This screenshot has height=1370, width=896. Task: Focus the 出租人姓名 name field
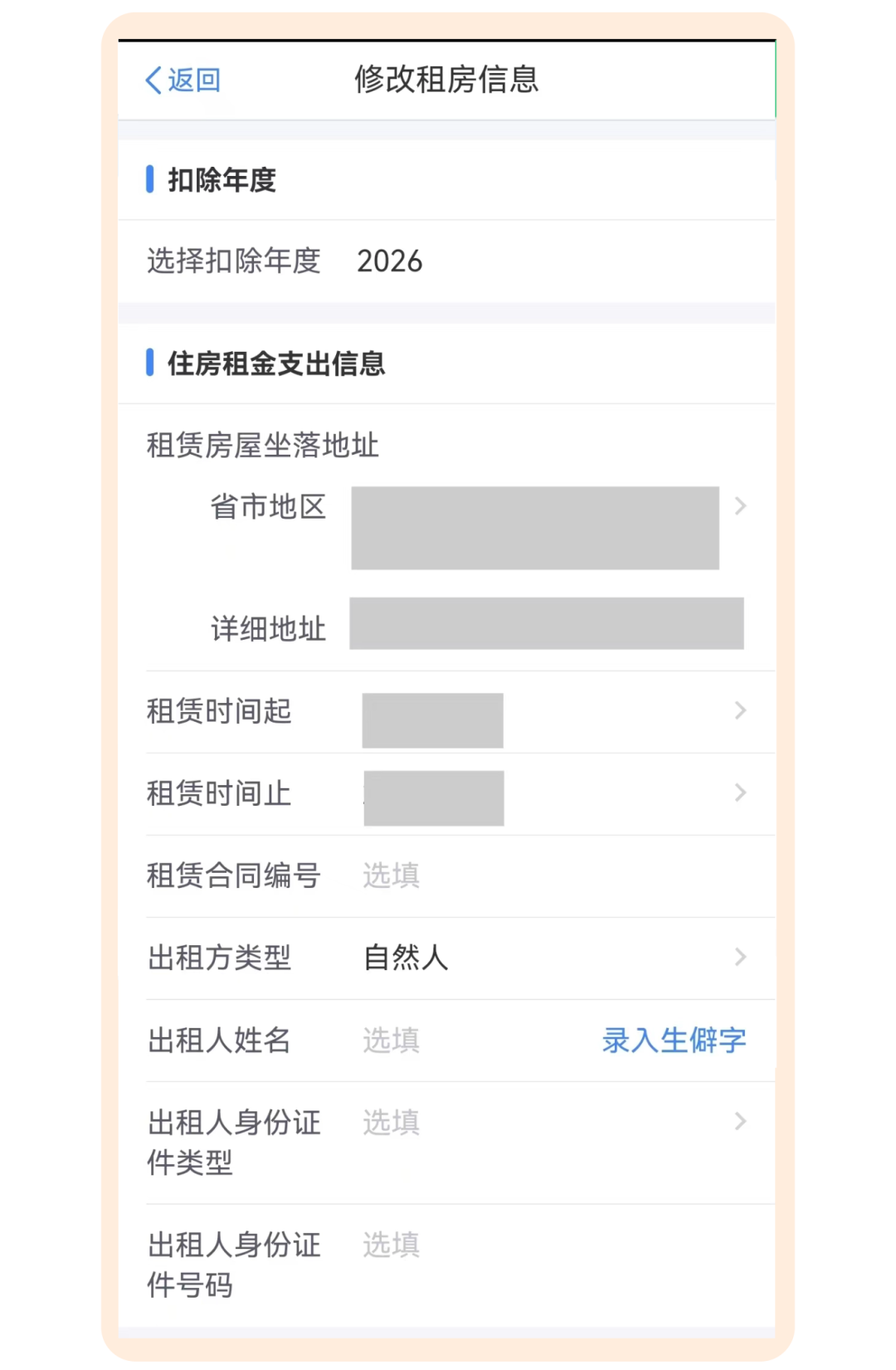pyautogui.click(x=465, y=1040)
